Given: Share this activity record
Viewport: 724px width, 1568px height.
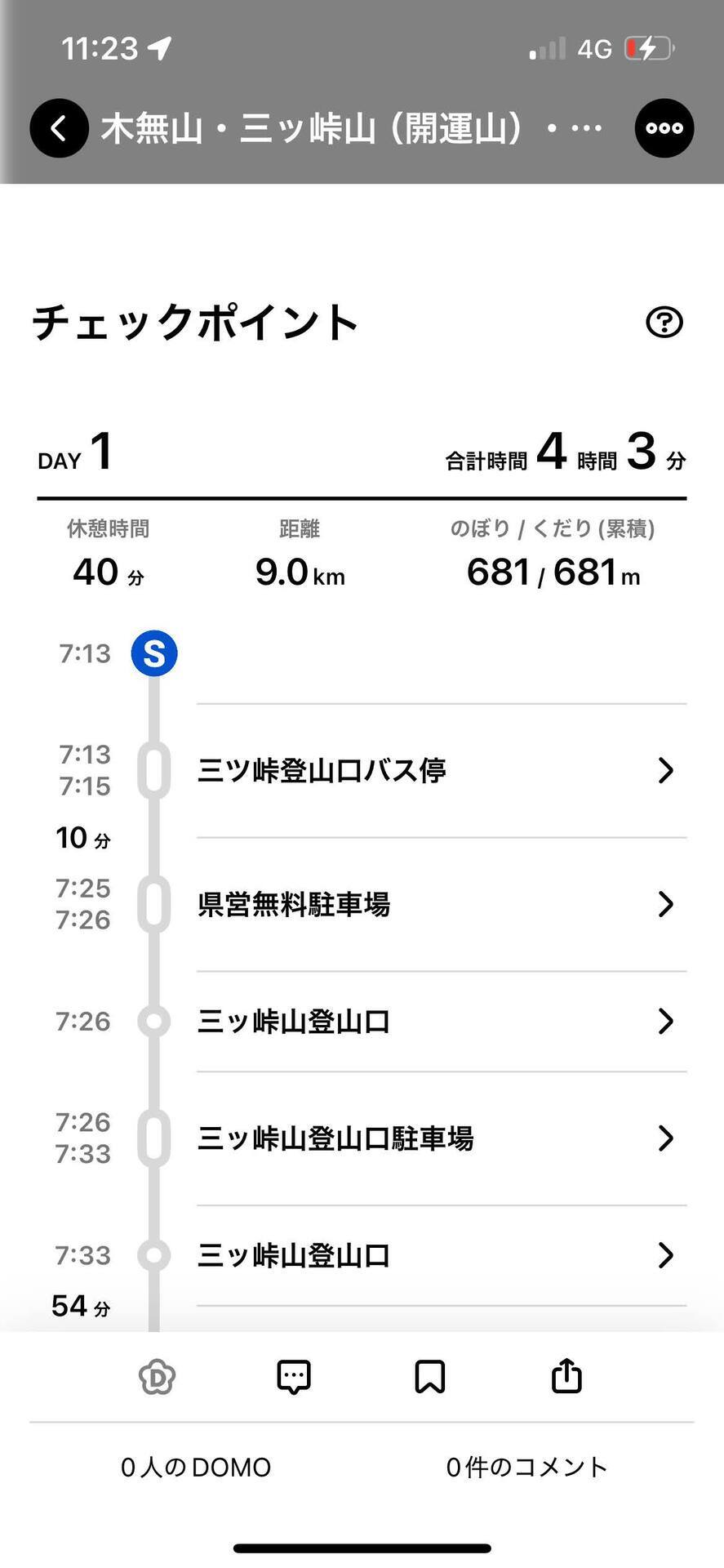Looking at the screenshot, I should point(566,1377).
